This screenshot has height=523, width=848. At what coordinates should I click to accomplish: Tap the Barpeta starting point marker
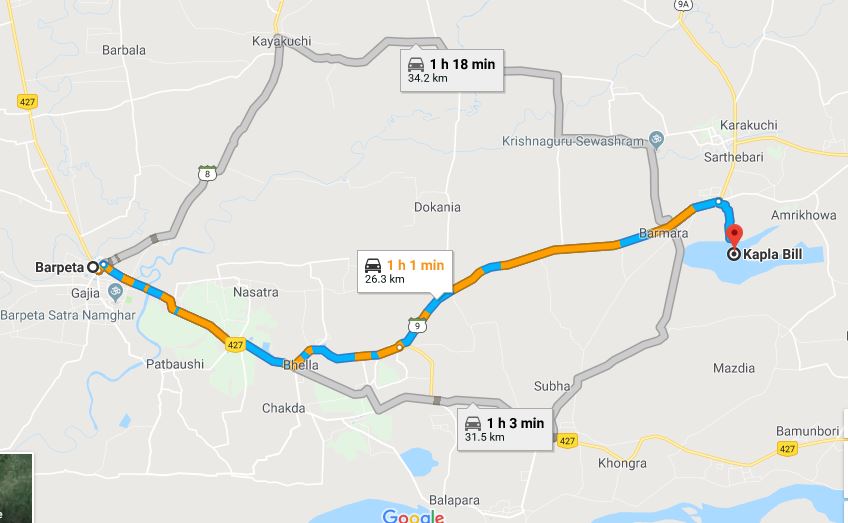pyautogui.click(x=93, y=267)
